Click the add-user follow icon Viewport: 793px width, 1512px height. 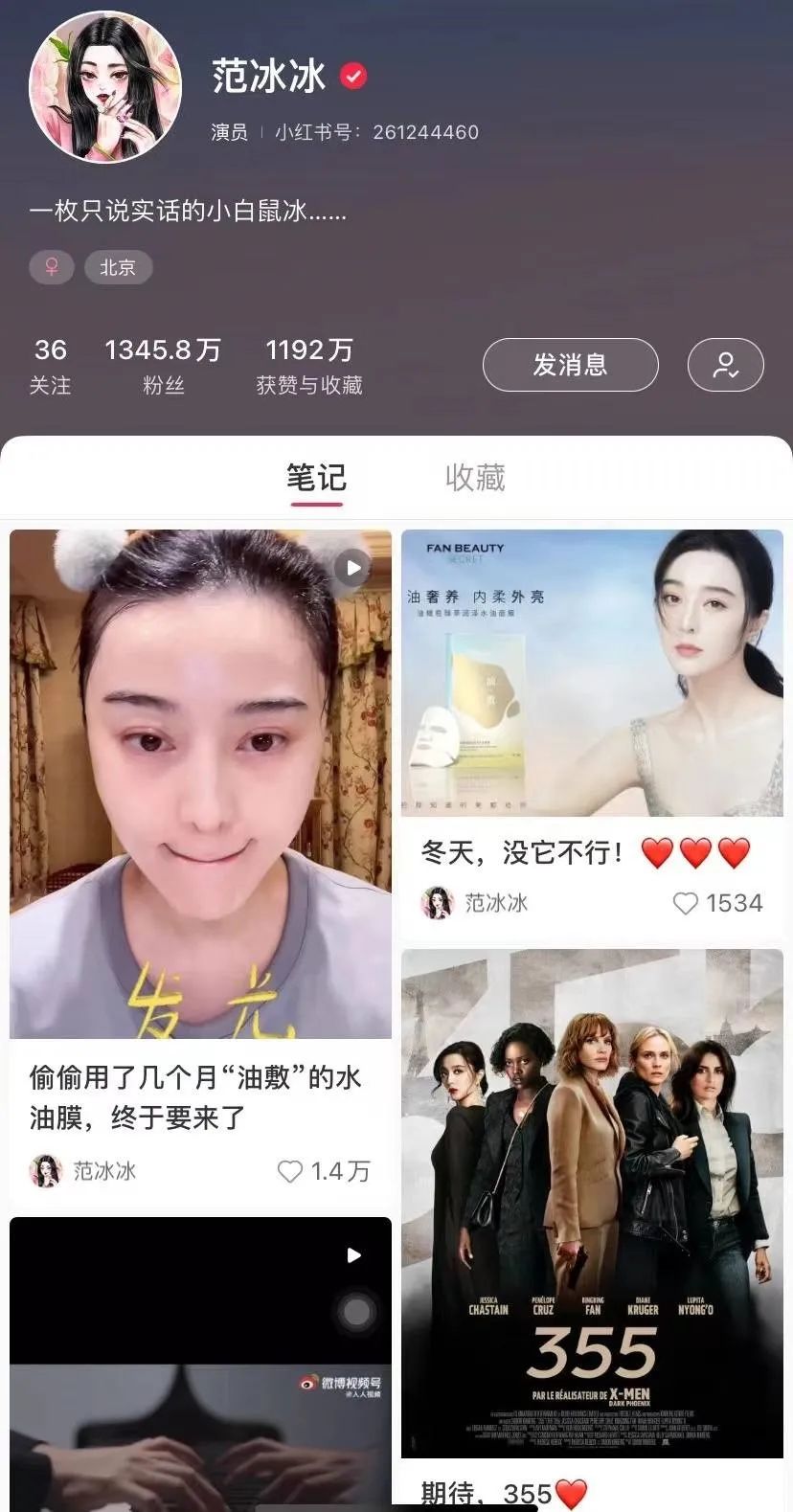tap(726, 365)
